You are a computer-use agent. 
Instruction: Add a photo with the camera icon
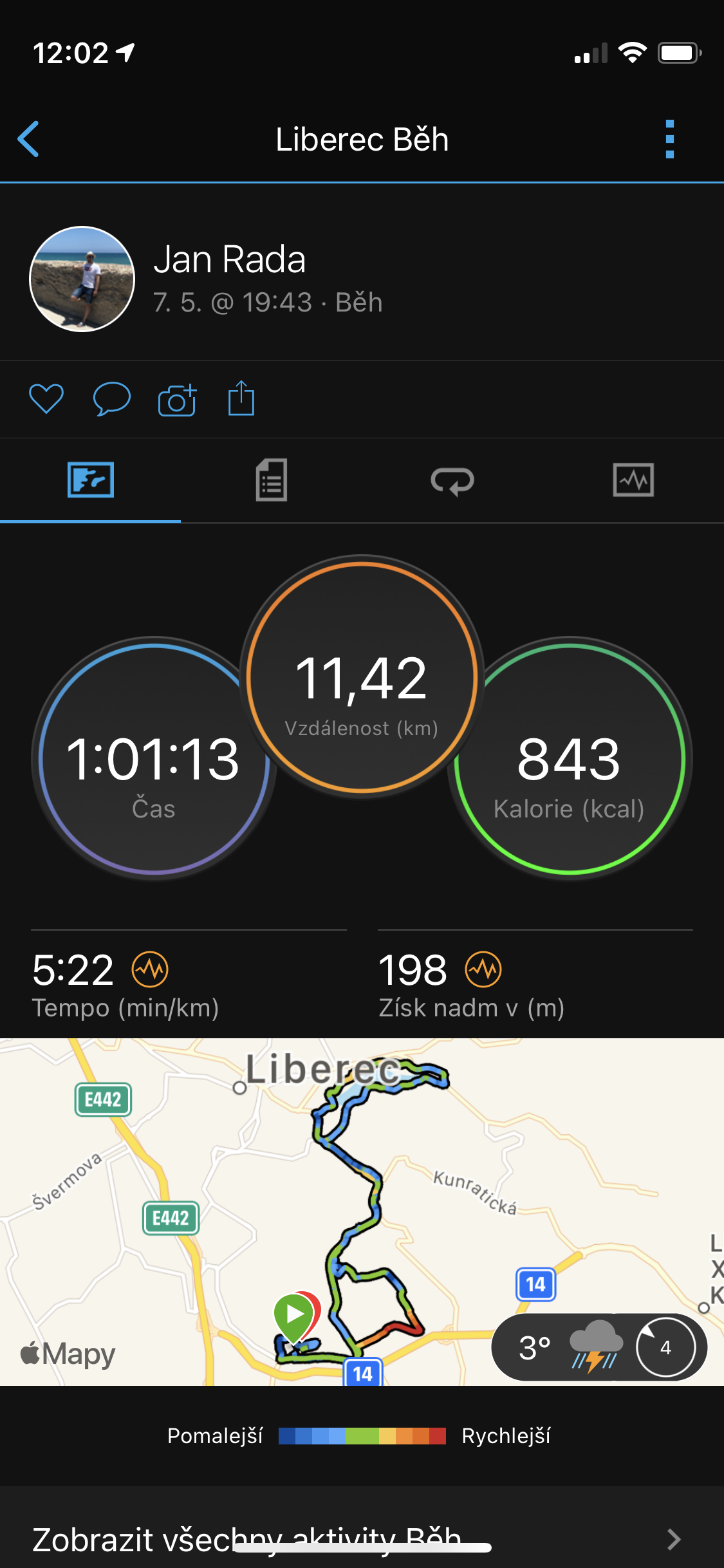click(x=177, y=400)
